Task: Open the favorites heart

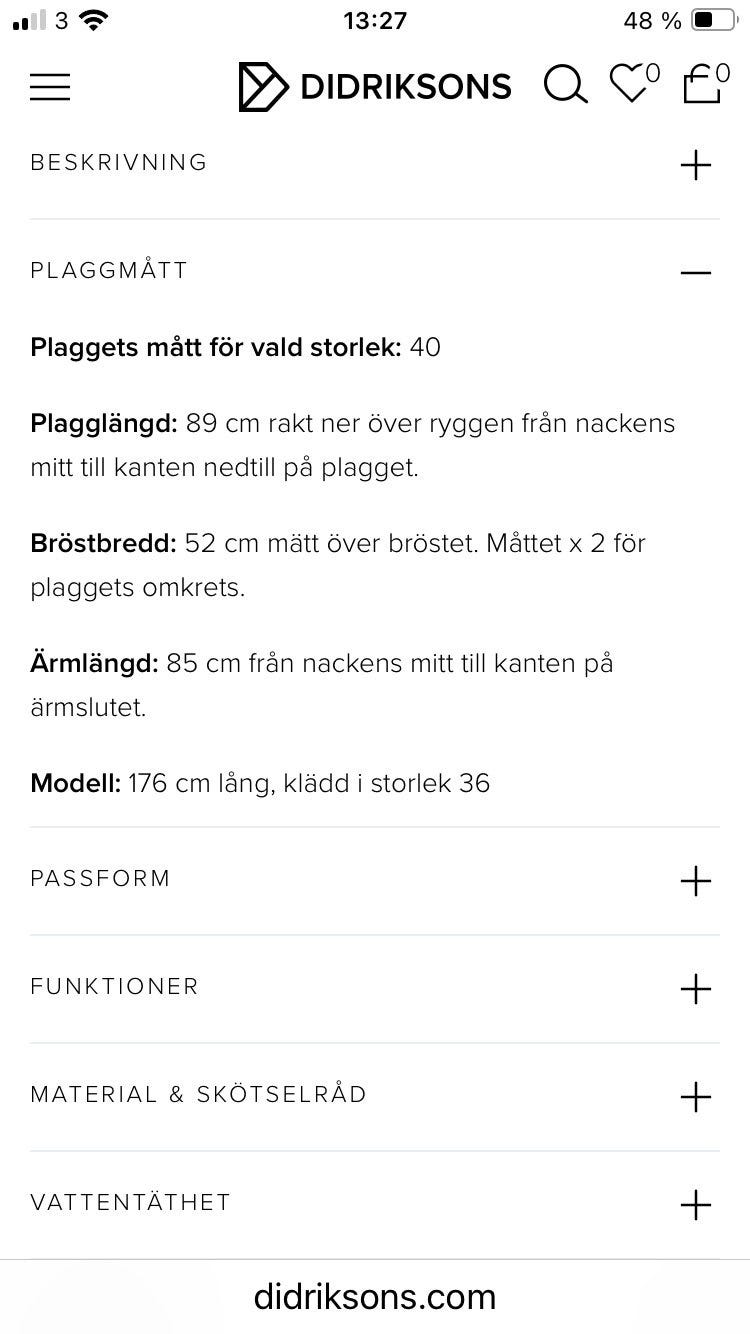Action: [x=635, y=83]
